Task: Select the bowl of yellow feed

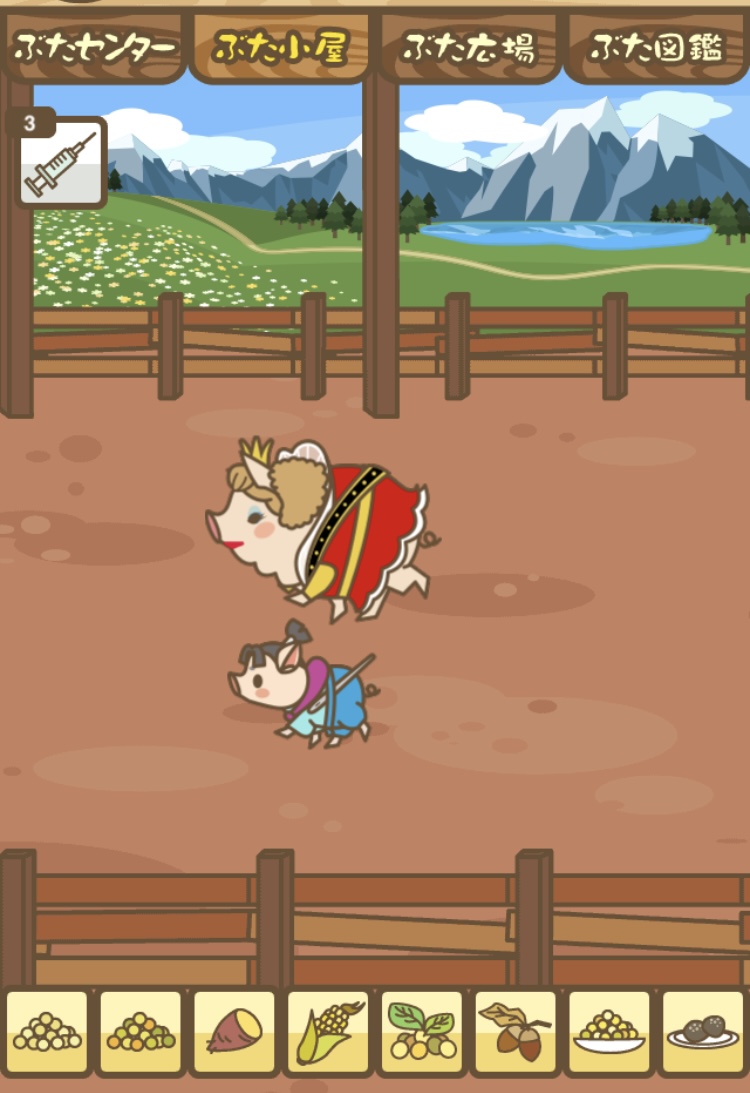Action: click(x=608, y=1032)
